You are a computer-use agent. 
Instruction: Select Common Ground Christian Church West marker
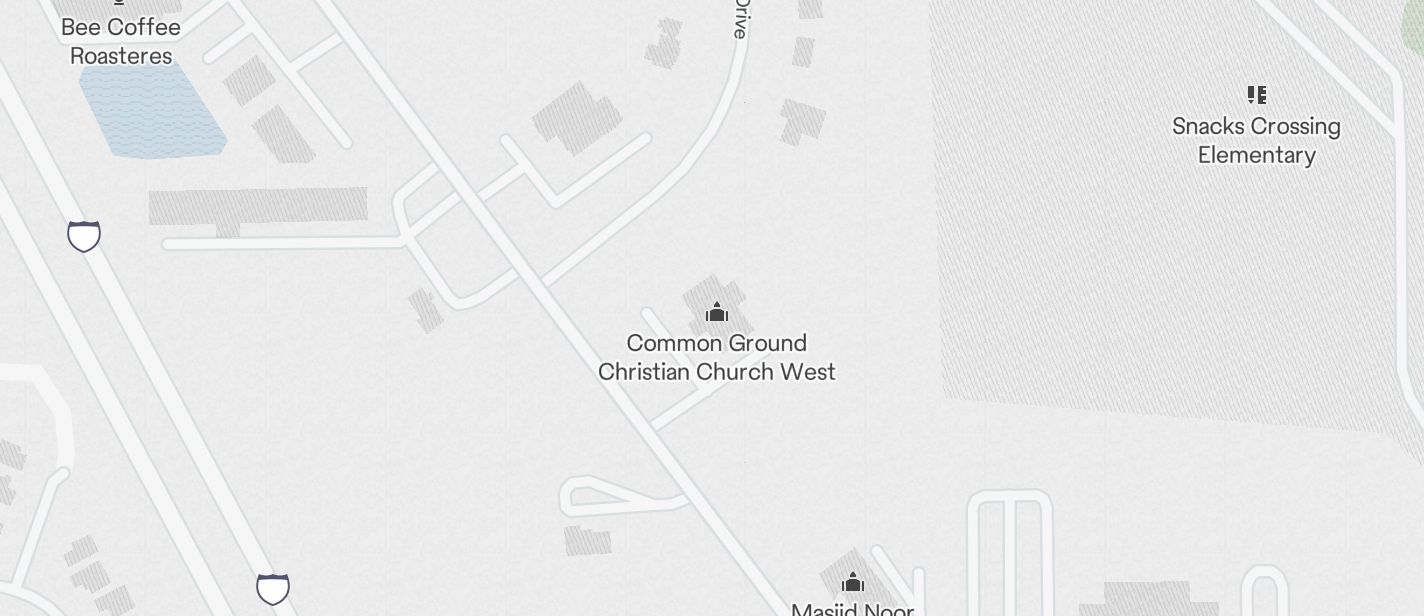717,313
